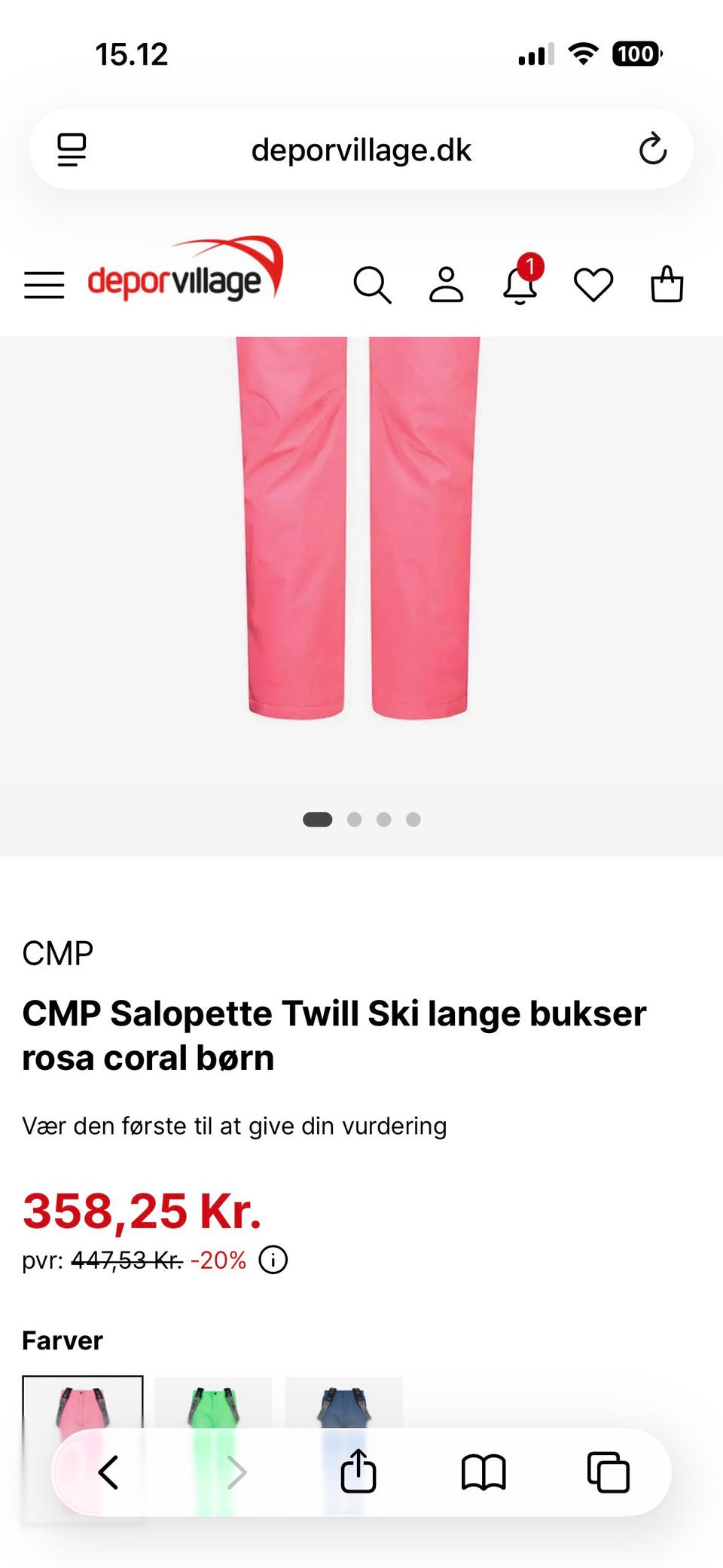This screenshot has height=1568, width=723.
Task: Open the account profile icon
Action: pos(446,285)
